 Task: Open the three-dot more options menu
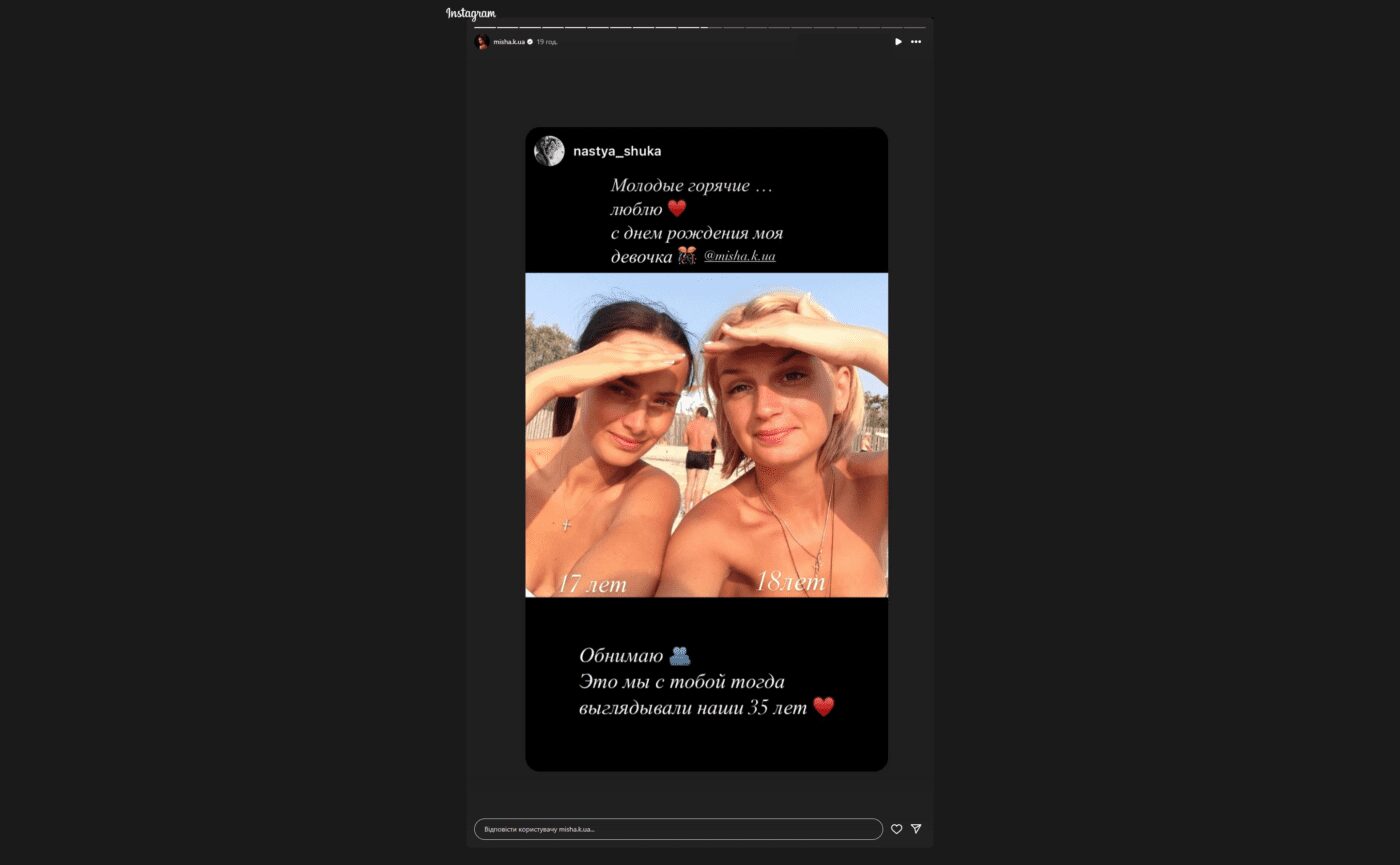[x=916, y=42]
